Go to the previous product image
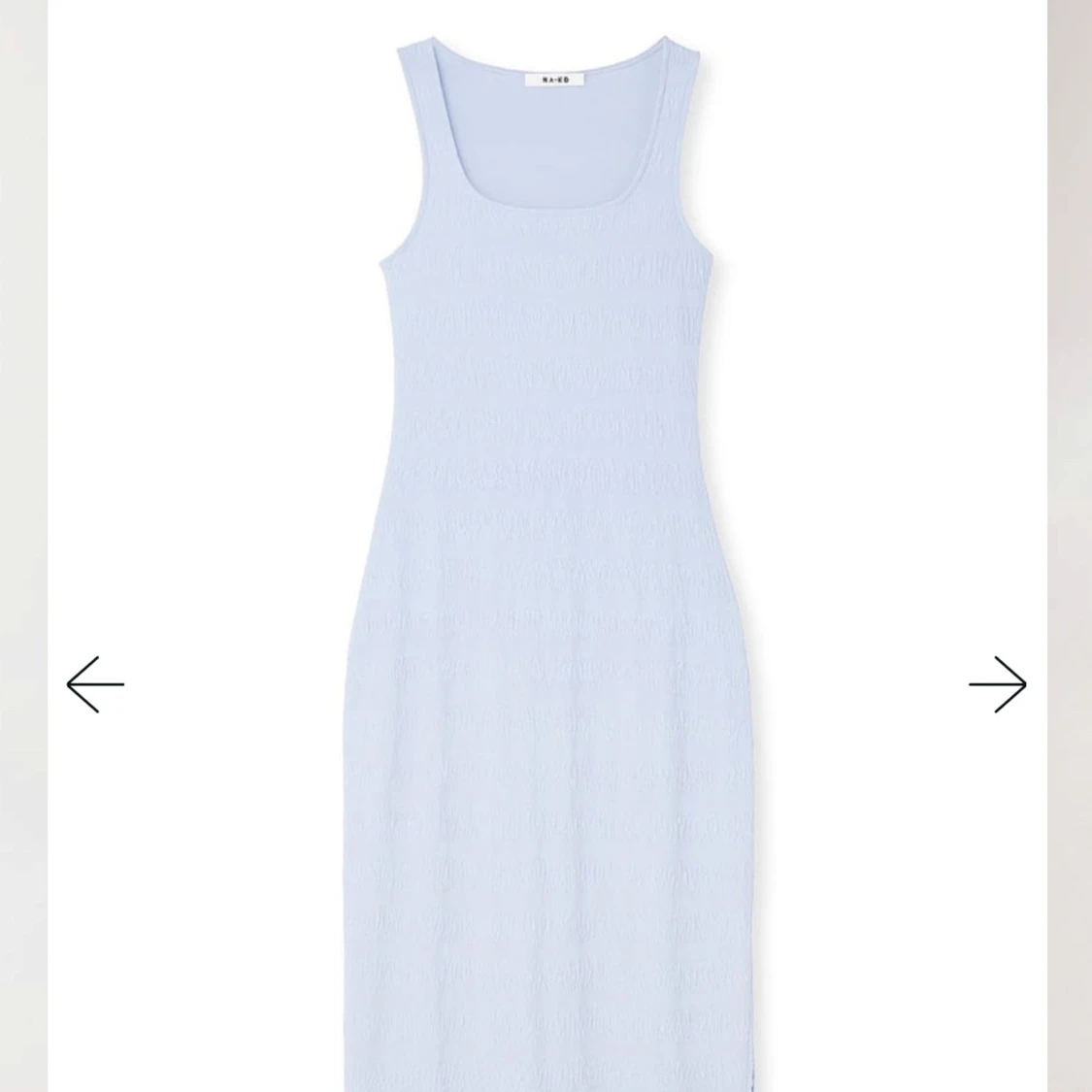 [x=95, y=684]
